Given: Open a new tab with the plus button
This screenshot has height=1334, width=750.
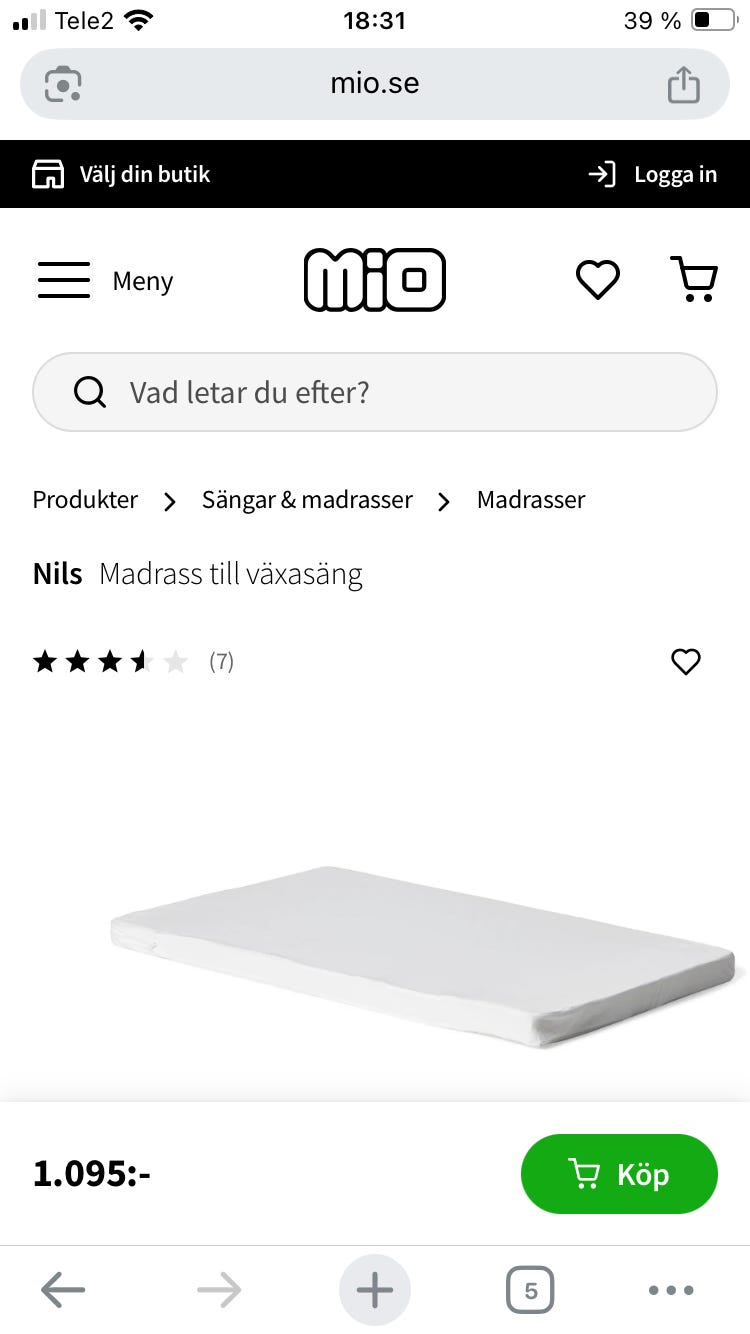Looking at the screenshot, I should click(x=374, y=1290).
